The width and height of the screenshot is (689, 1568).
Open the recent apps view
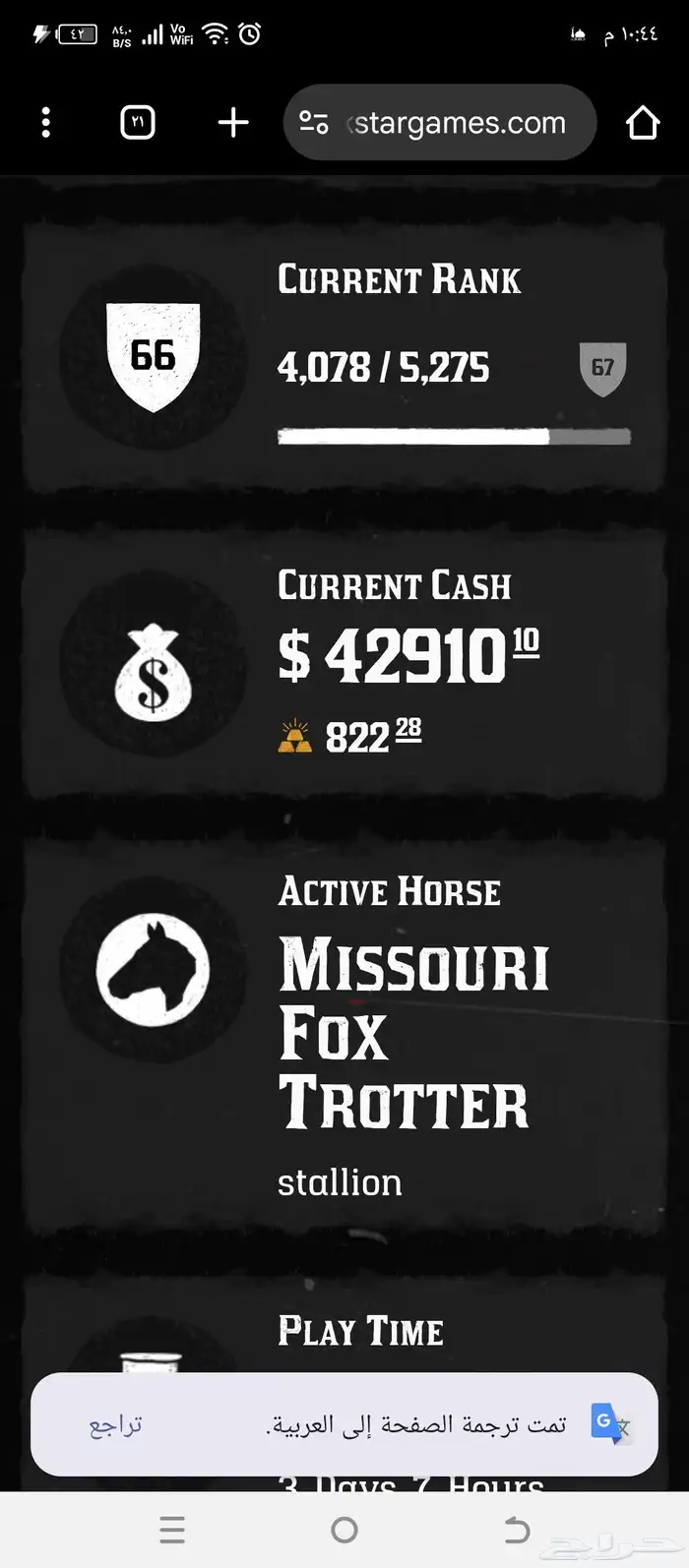(172, 1530)
